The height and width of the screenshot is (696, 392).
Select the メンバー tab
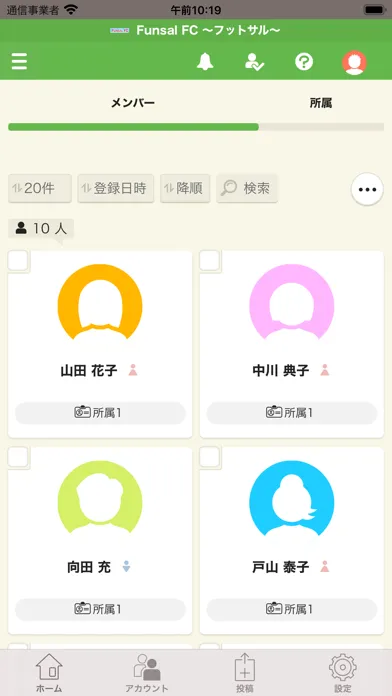point(133,103)
